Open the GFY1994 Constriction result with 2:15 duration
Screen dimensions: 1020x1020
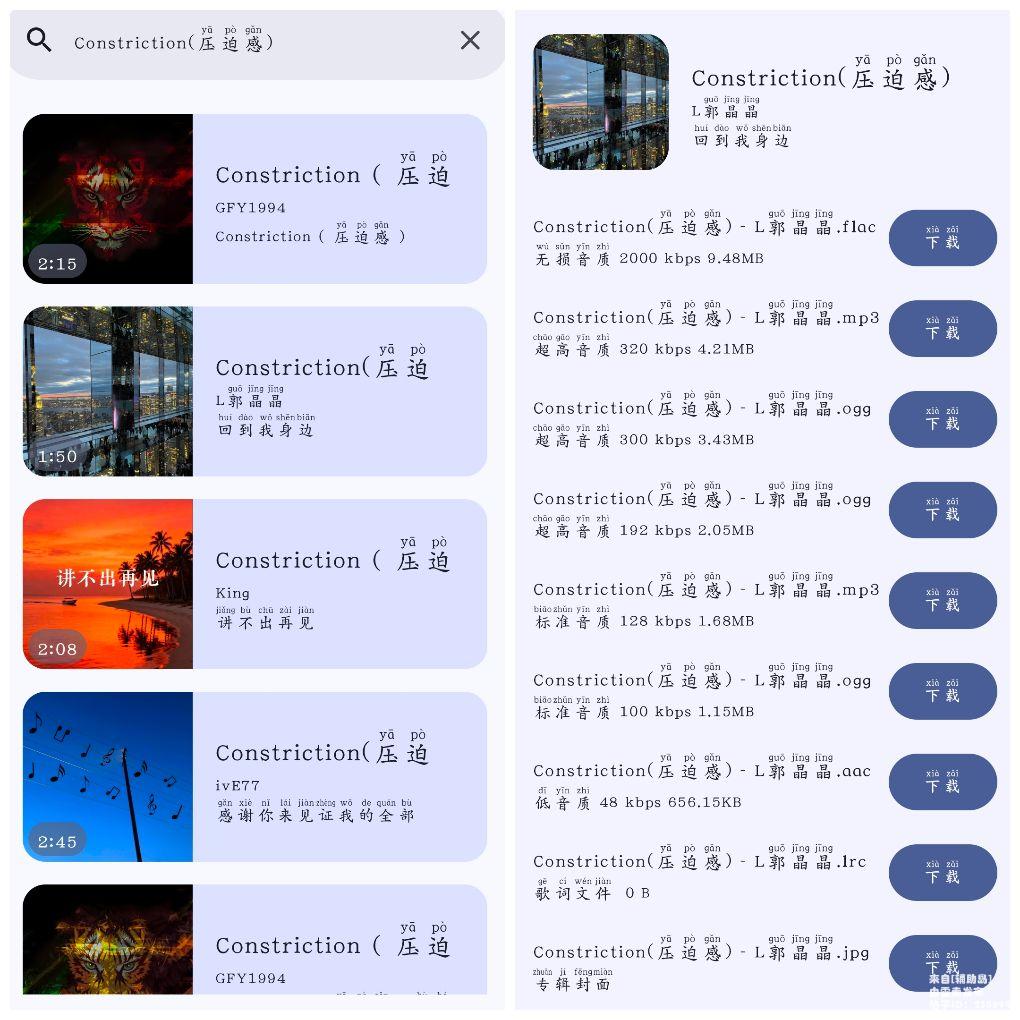(x=254, y=199)
